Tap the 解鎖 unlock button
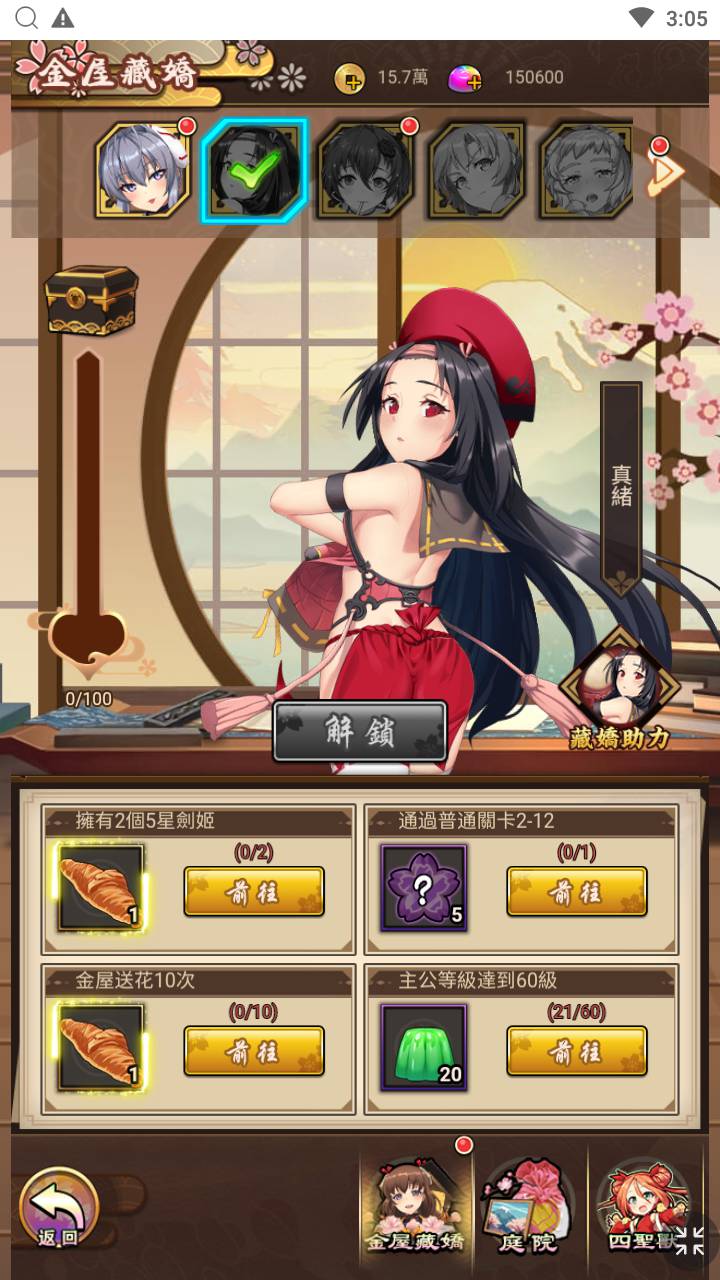720x1280 pixels. pyautogui.click(x=359, y=731)
